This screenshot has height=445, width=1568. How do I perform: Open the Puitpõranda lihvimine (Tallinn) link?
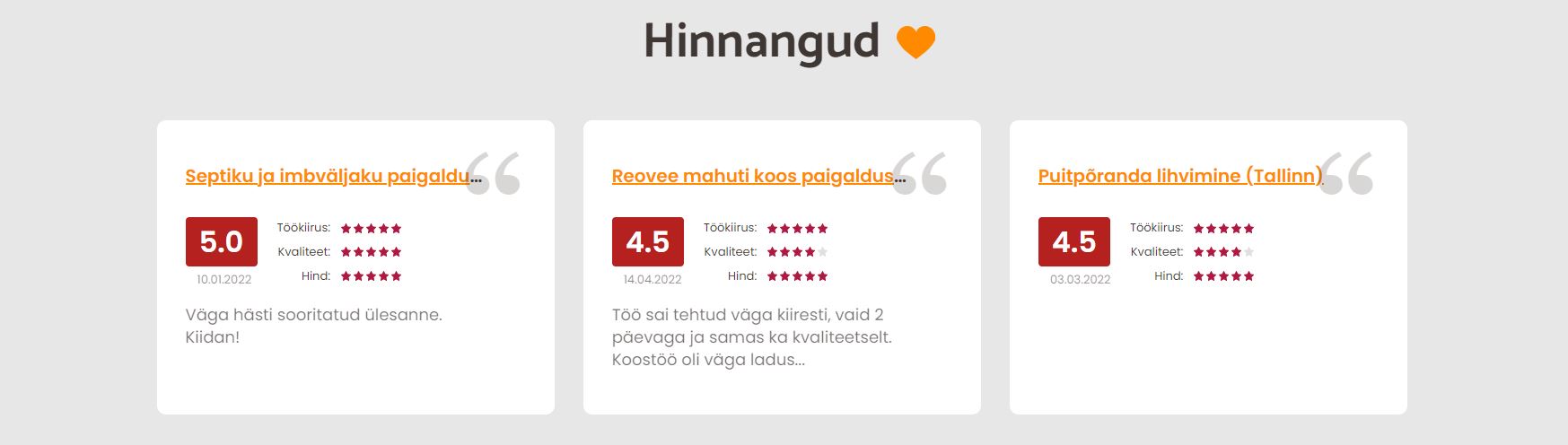pyautogui.click(x=1179, y=176)
